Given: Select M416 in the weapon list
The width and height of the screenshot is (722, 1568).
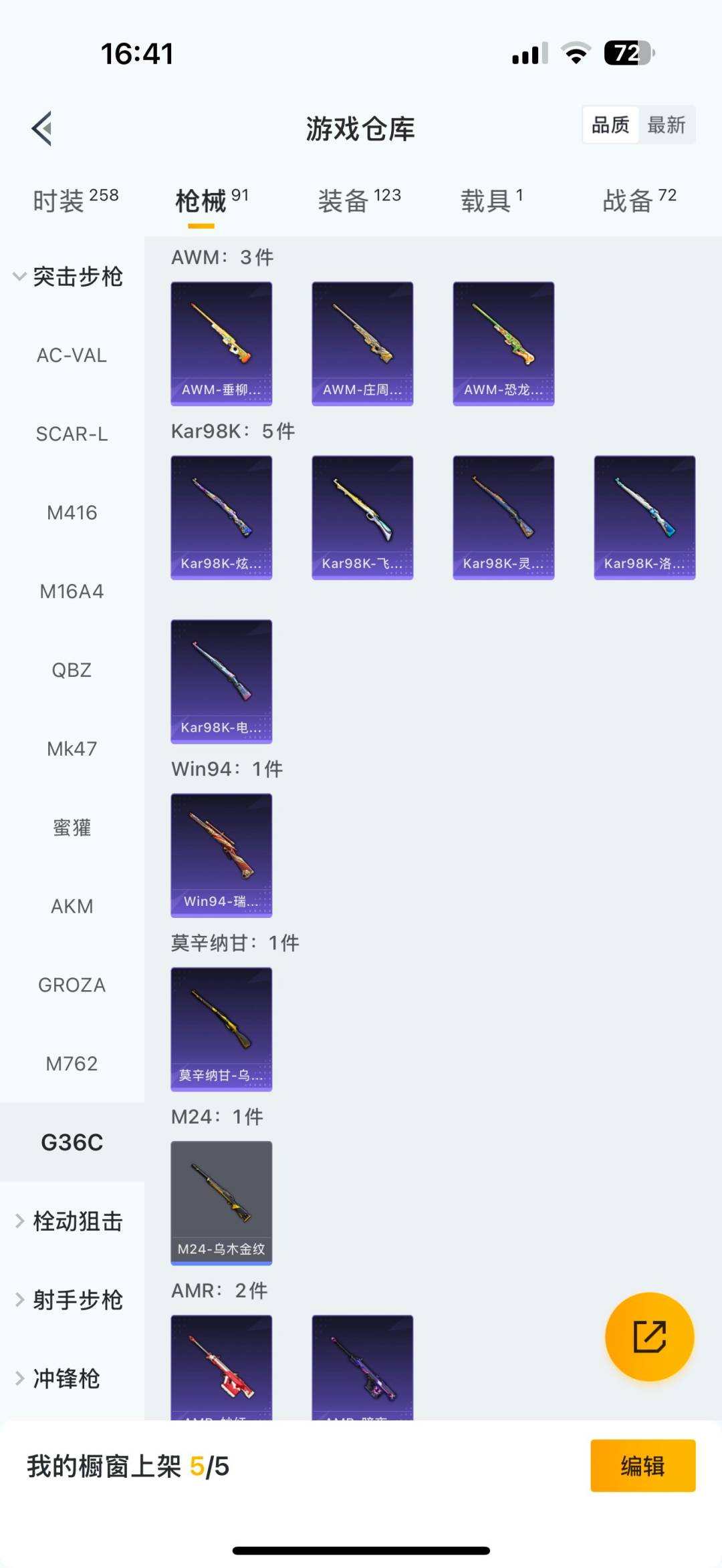Looking at the screenshot, I should click(72, 513).
